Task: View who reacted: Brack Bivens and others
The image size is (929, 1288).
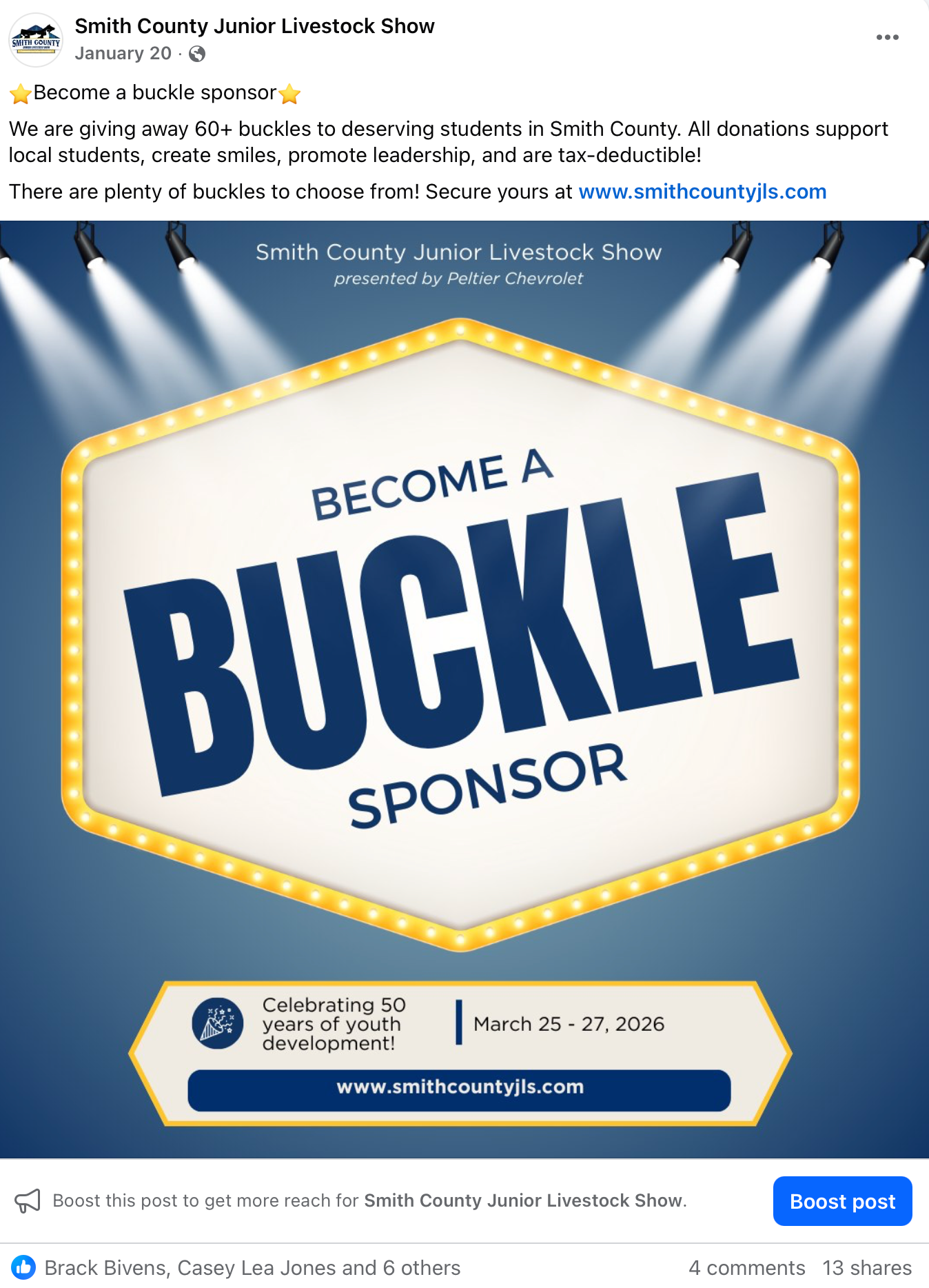Action: (252, 1267)
